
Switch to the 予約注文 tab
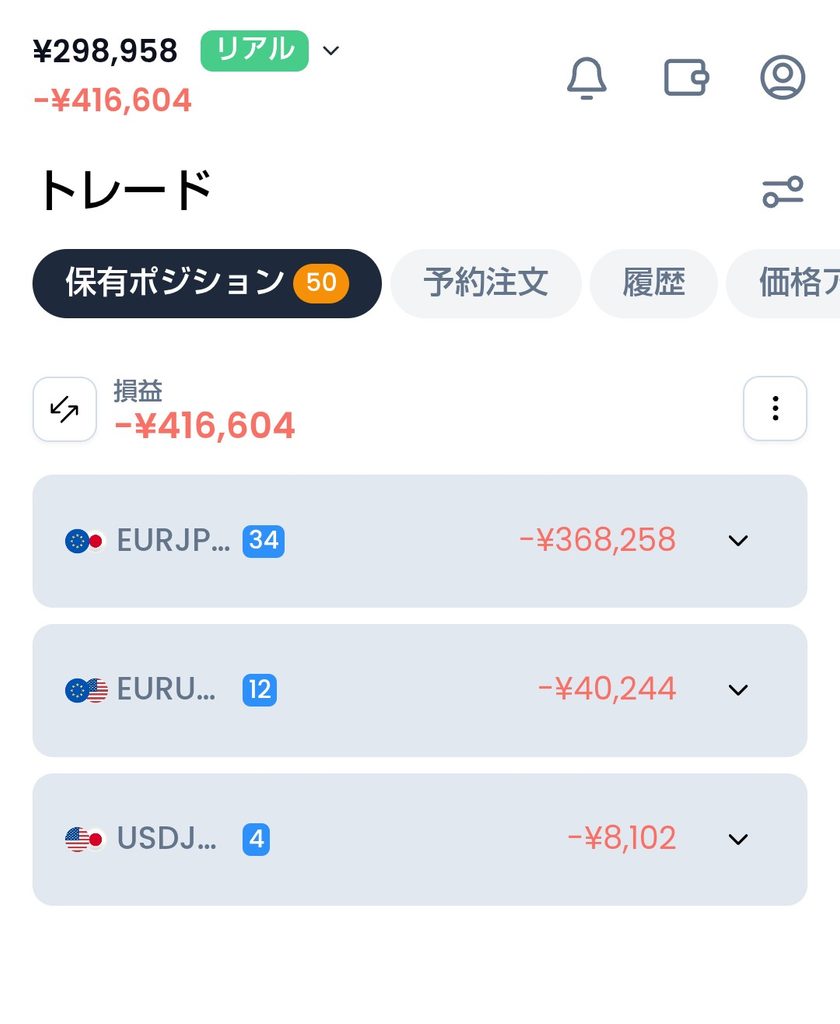click(485, 283)
